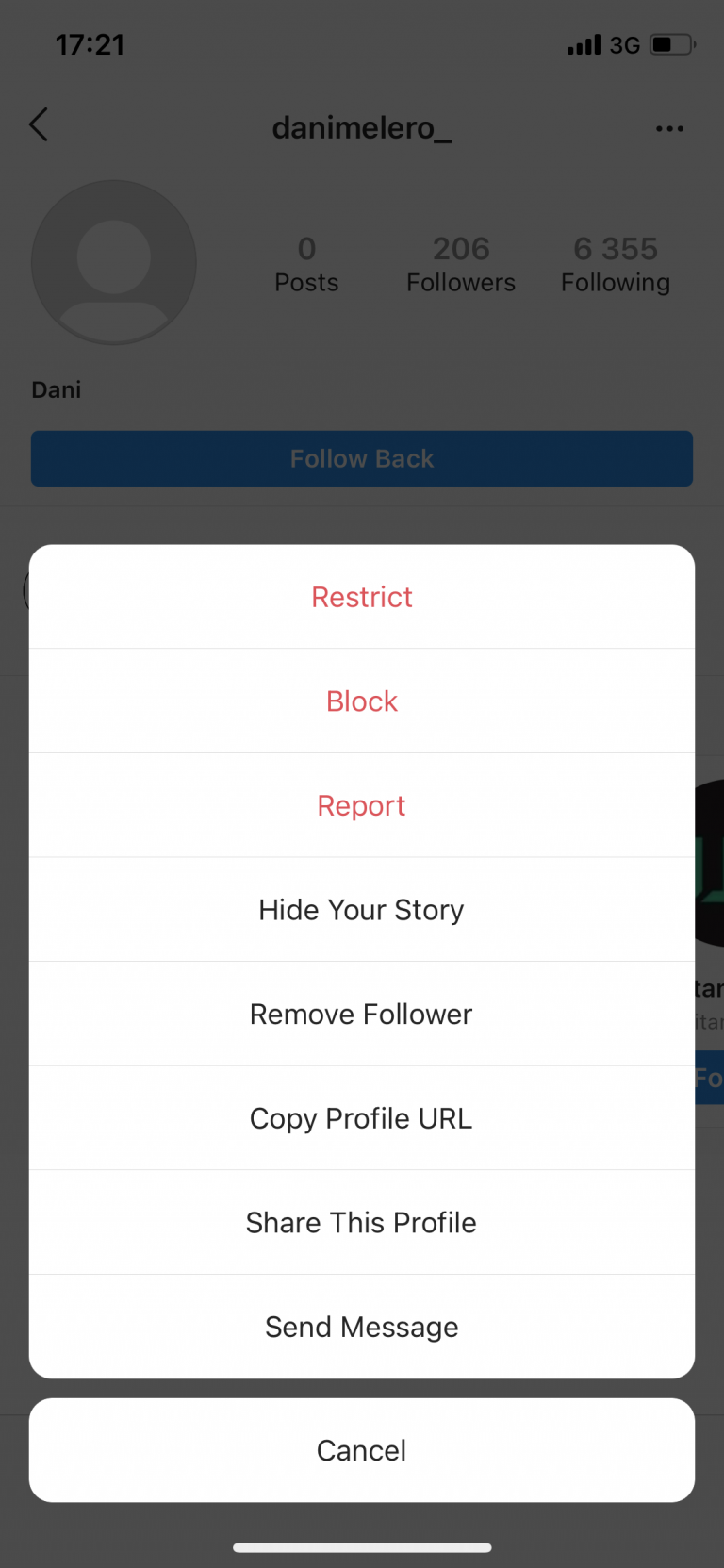Screen dimensions: 724x1568
Task: Copy this profile's URL
Action: [x=362, y=1117]
